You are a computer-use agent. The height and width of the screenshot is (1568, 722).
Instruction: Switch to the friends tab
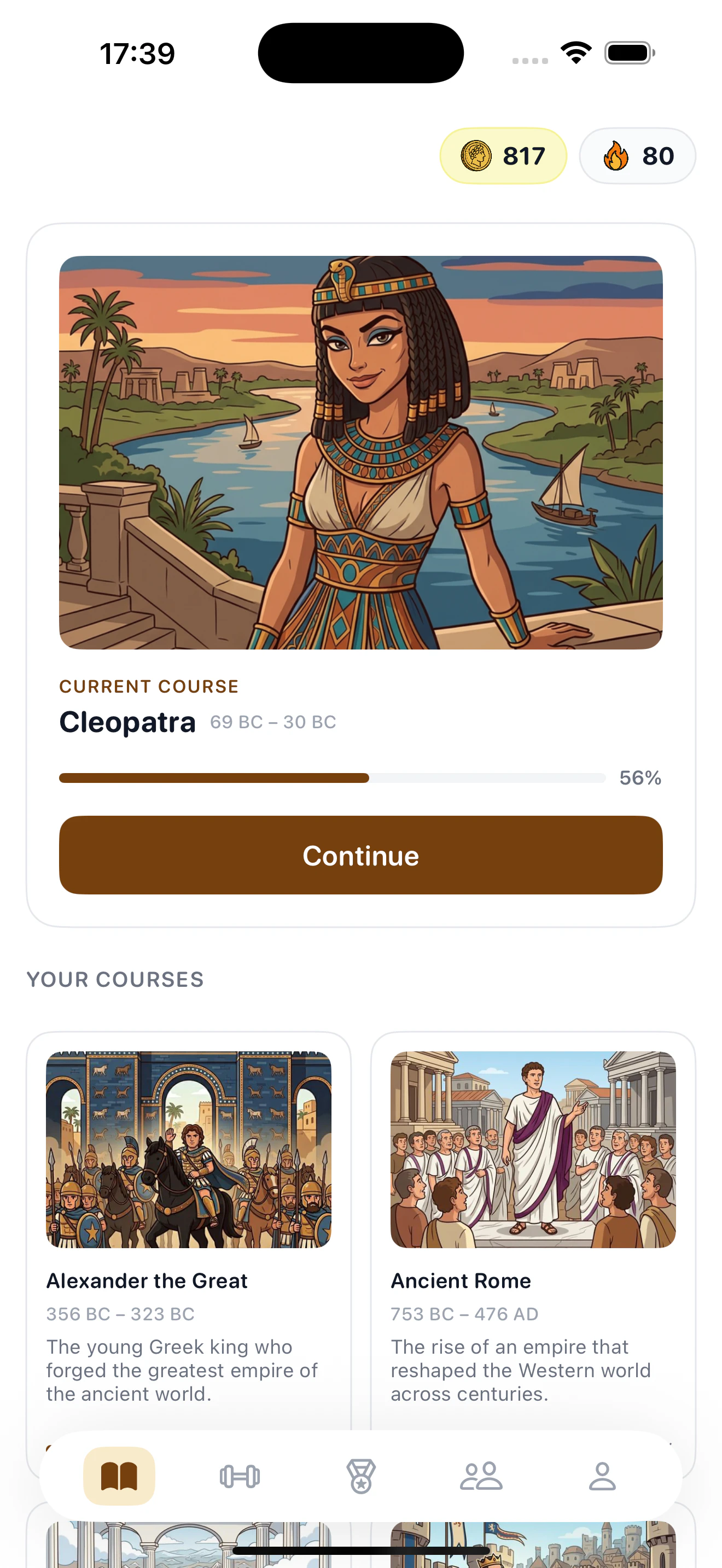481,1477
